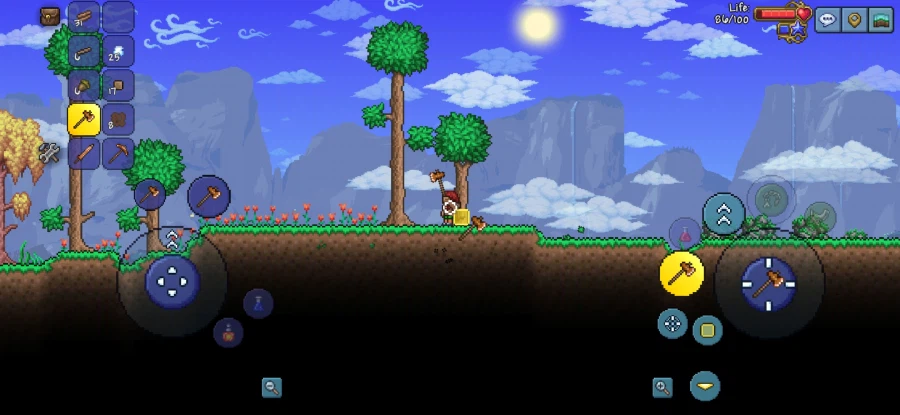
Task: Tap the yellow square button beside crosshair
Action: coord(707,329)
